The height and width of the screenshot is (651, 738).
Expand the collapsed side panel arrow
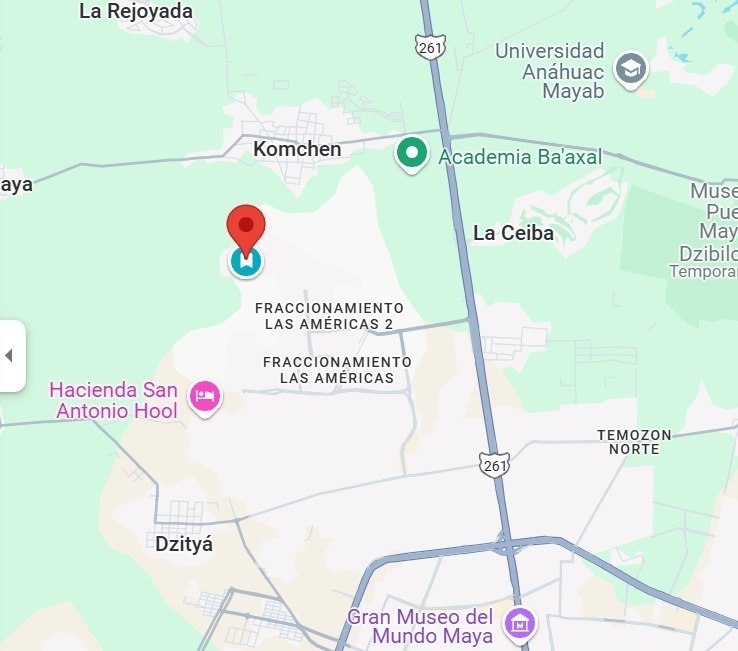pyautogui.click(x=10, y=356)
